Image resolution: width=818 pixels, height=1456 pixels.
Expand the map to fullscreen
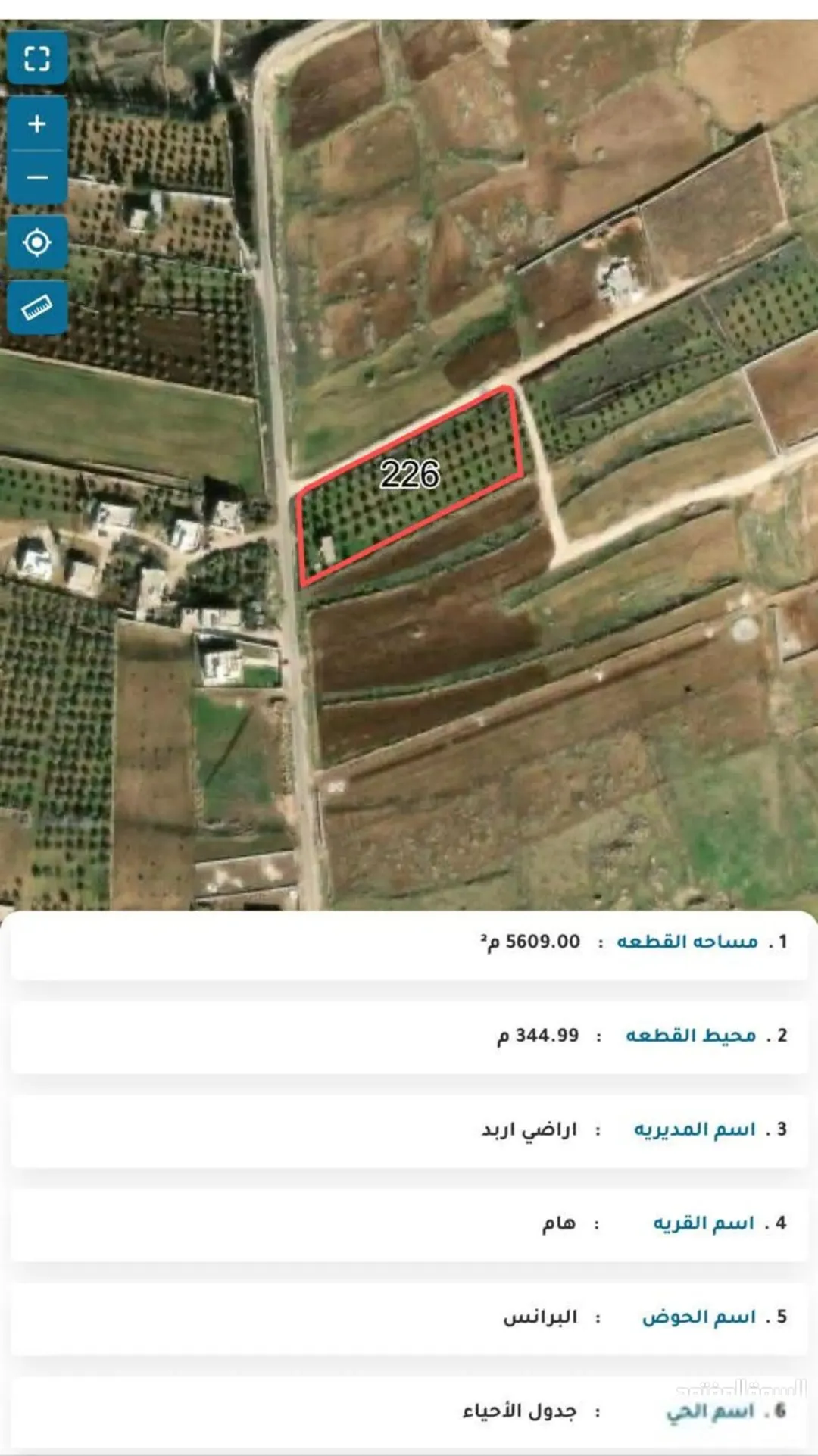coord(37,58)
